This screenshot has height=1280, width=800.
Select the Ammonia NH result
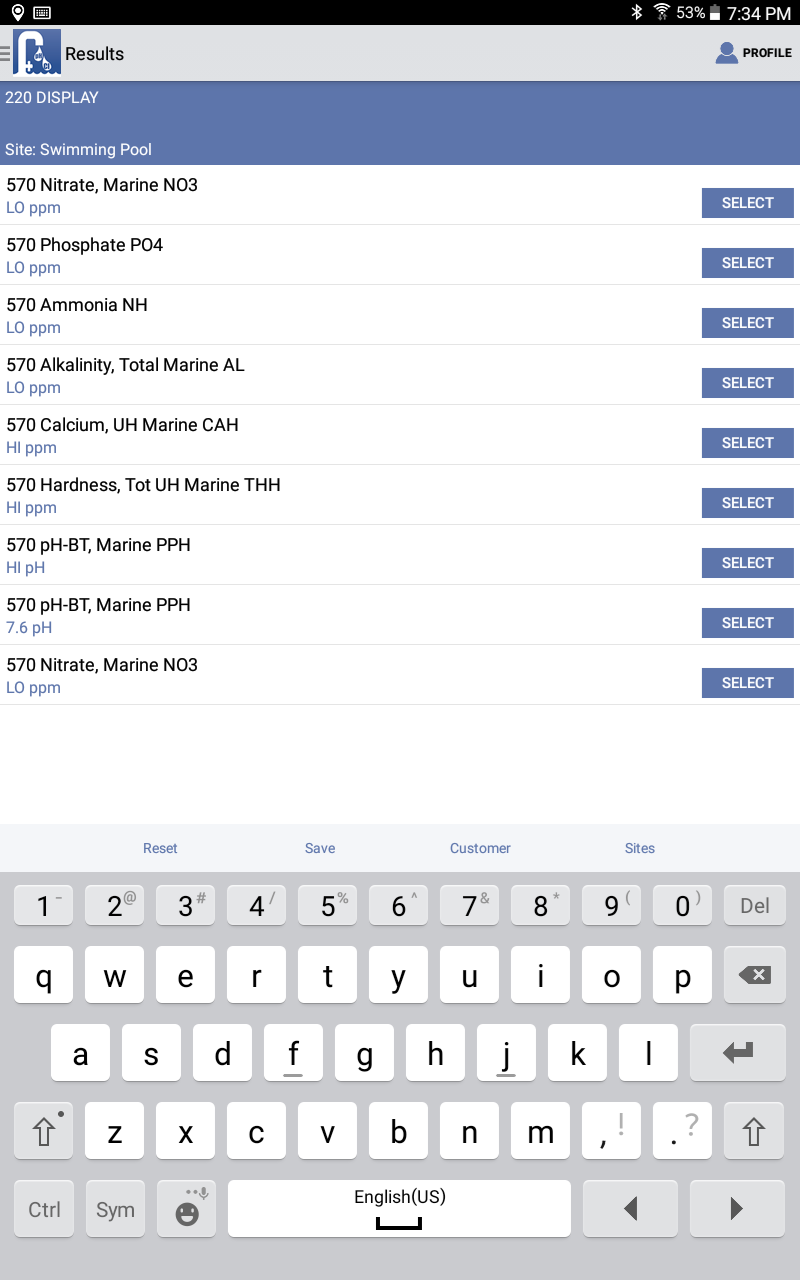coord(748,323)
